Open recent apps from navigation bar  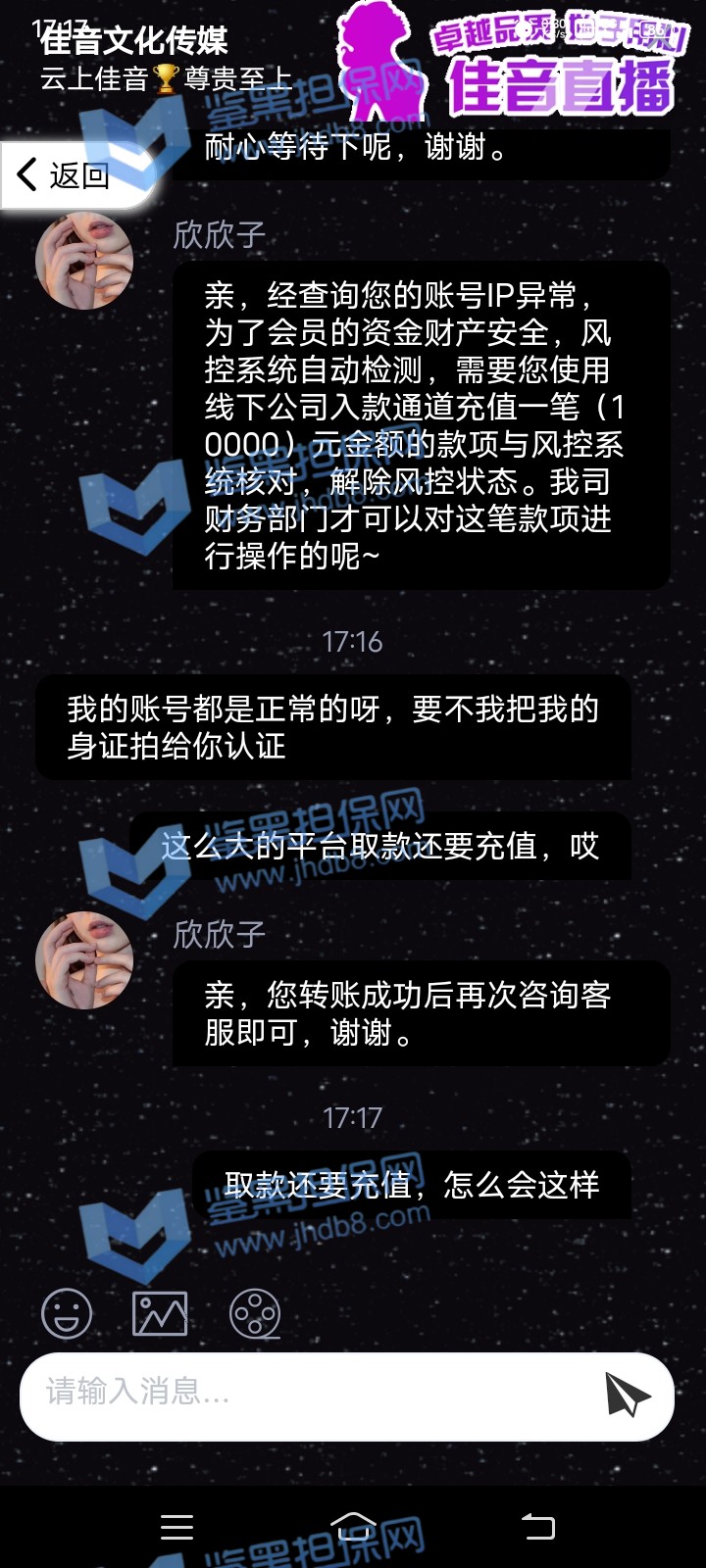tap(176, 1526)
